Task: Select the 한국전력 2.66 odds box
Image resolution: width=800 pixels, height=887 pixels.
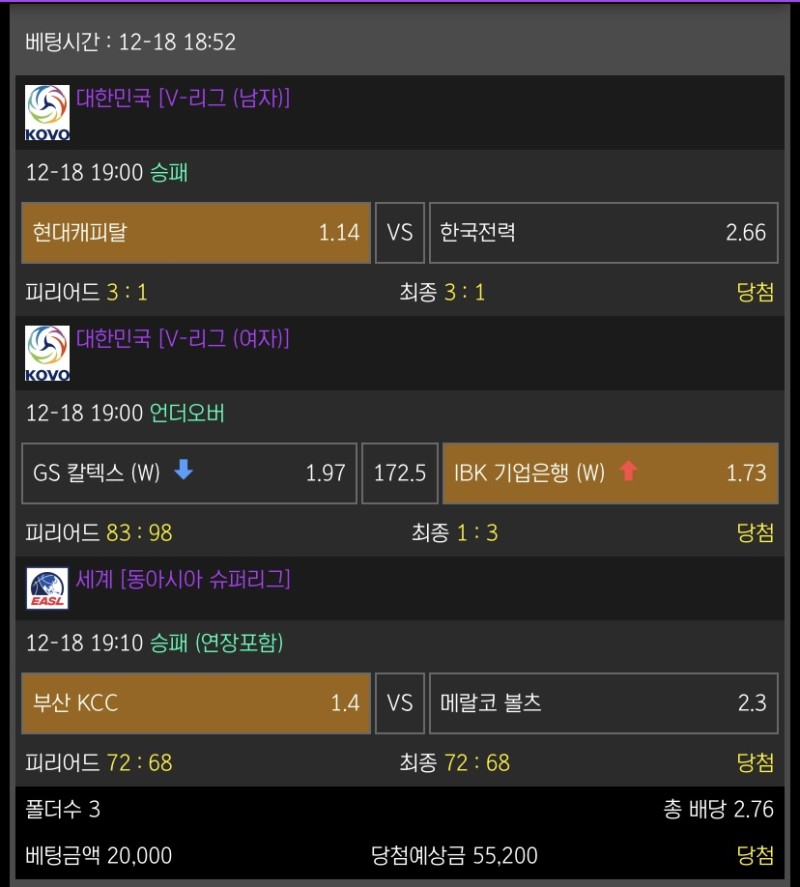Action: 603,233
